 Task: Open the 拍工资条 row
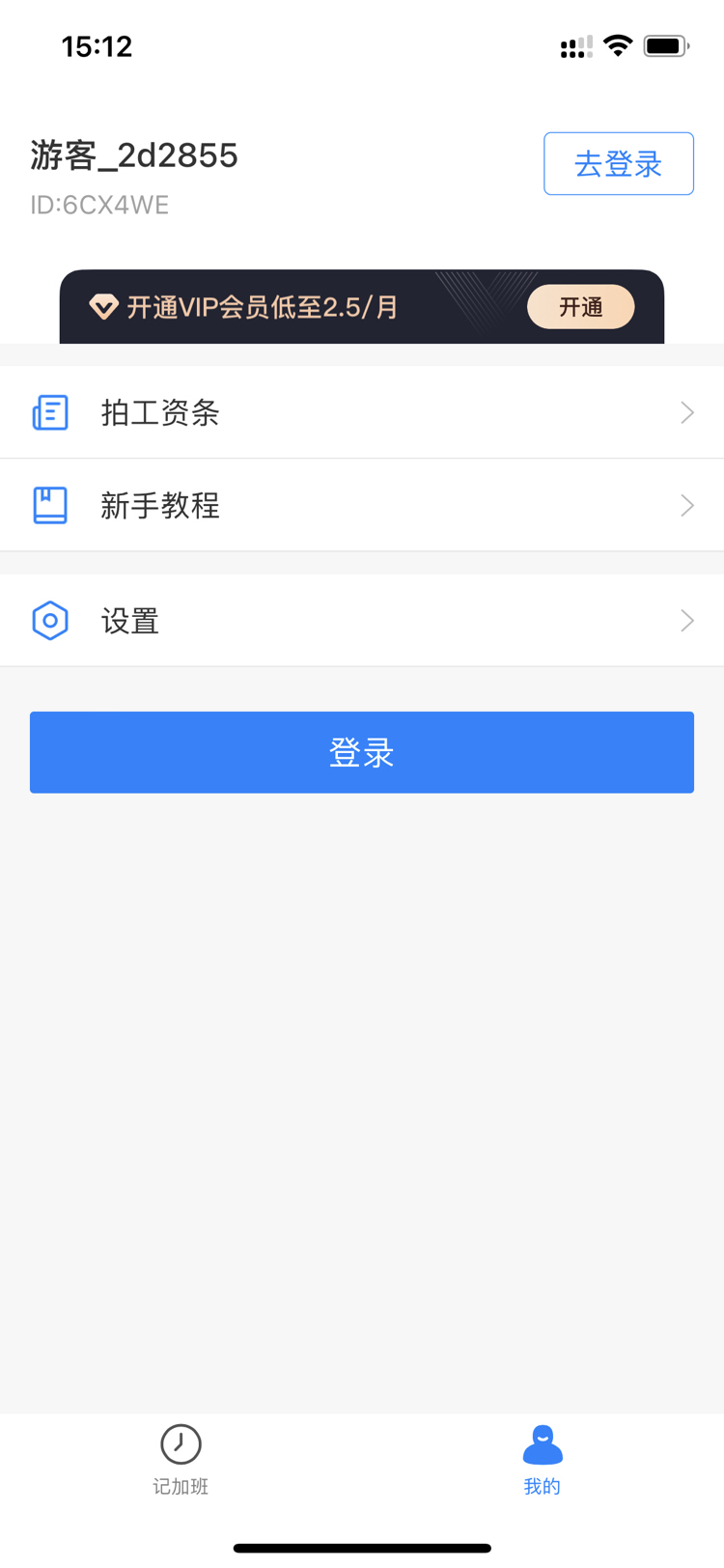362,412
